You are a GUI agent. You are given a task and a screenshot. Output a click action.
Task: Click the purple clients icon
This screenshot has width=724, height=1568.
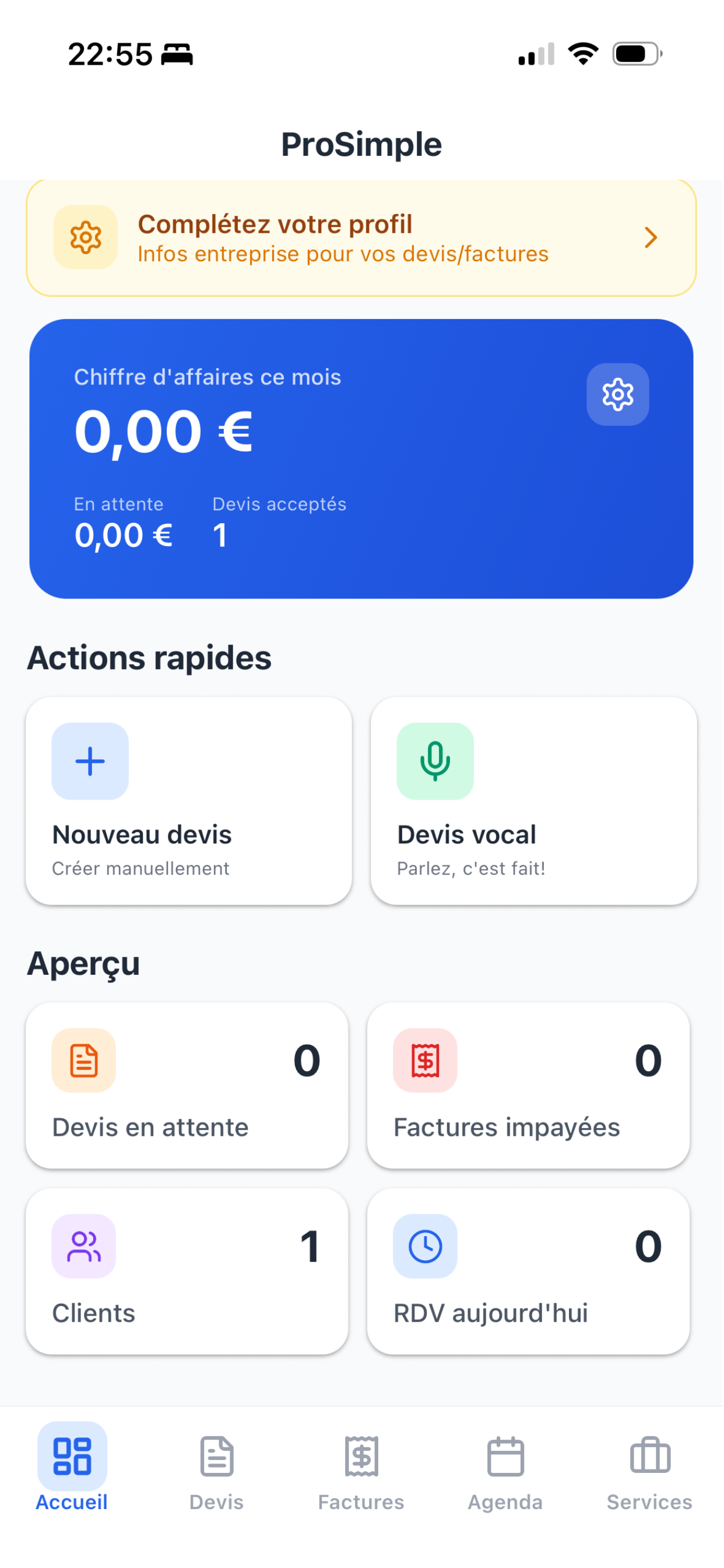(x=83, y=1246)
